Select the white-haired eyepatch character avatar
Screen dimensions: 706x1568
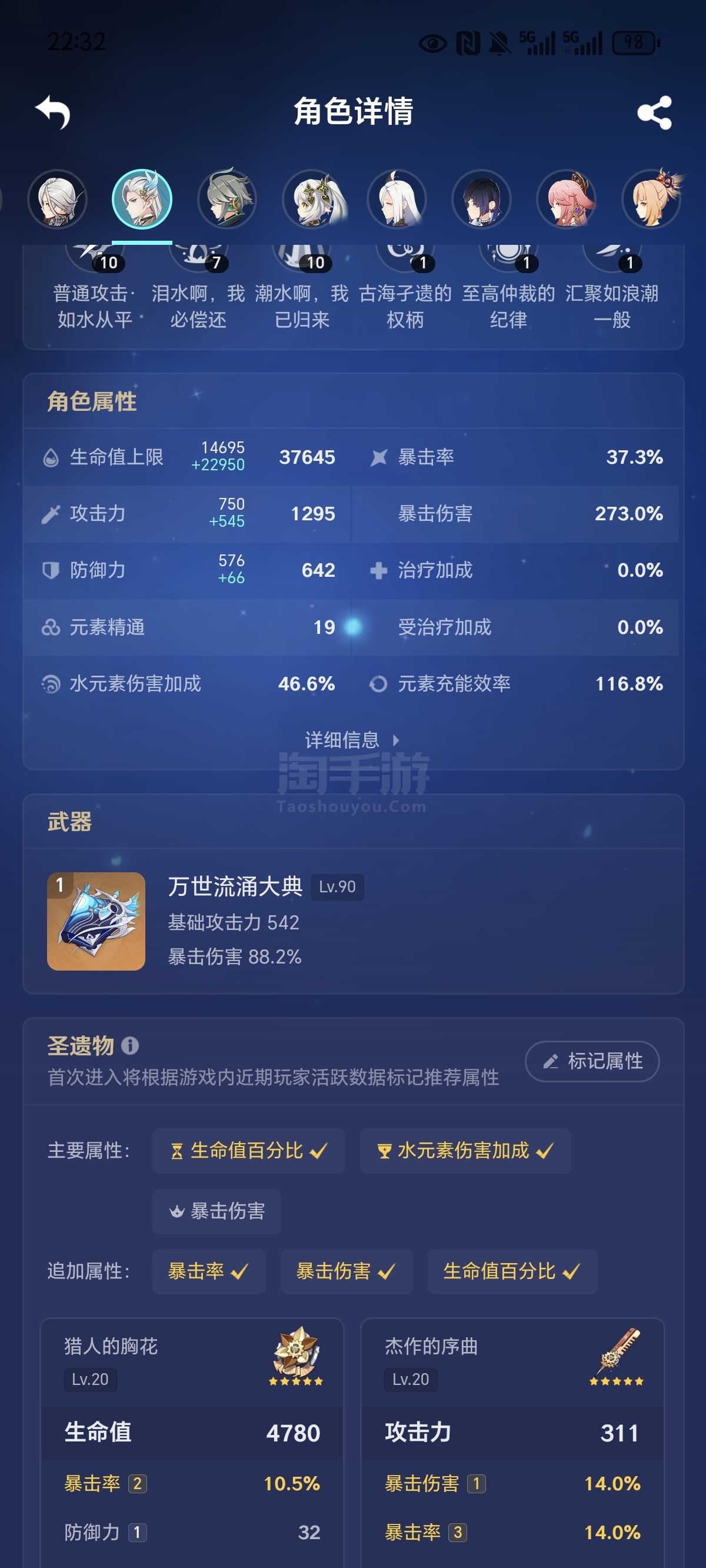click(57, 199)
